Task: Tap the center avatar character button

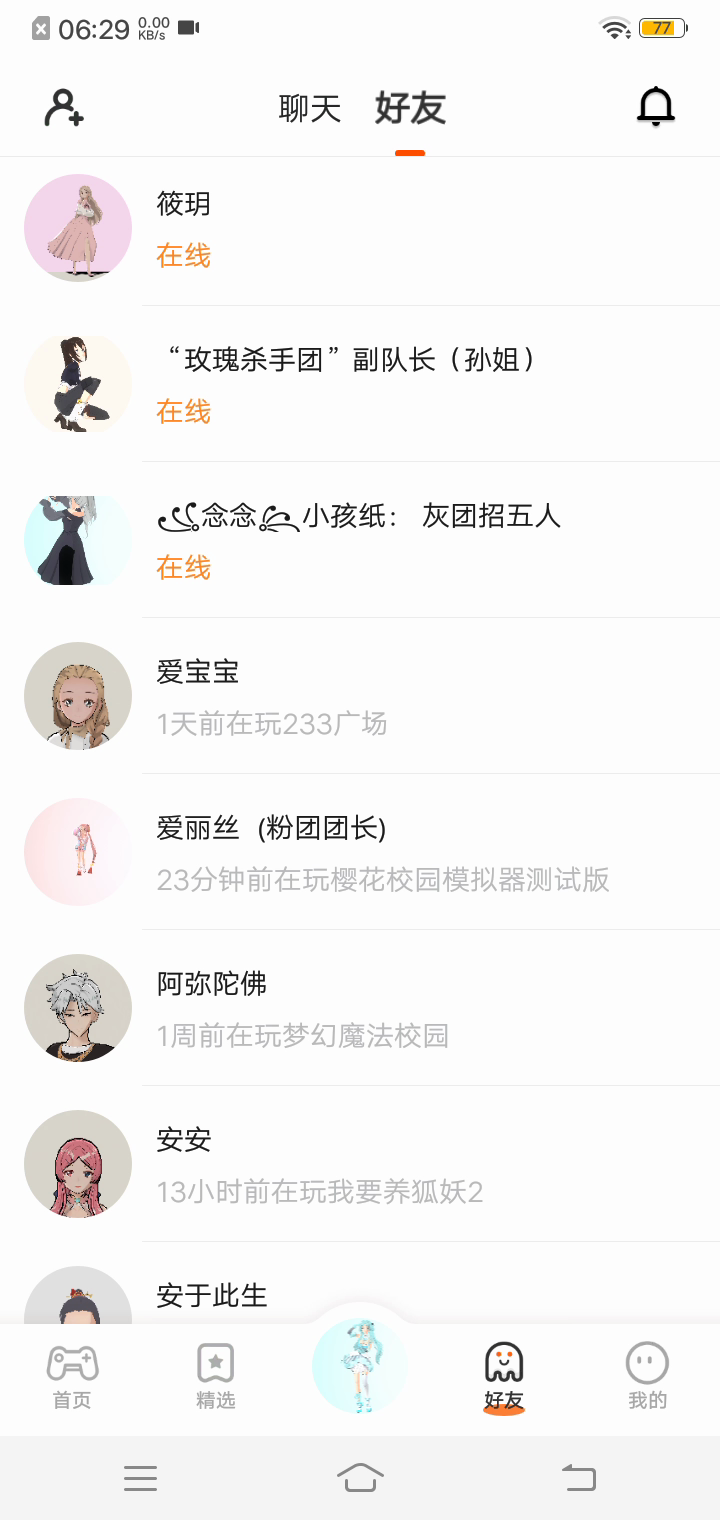Action: click(x=360, y=1366)
